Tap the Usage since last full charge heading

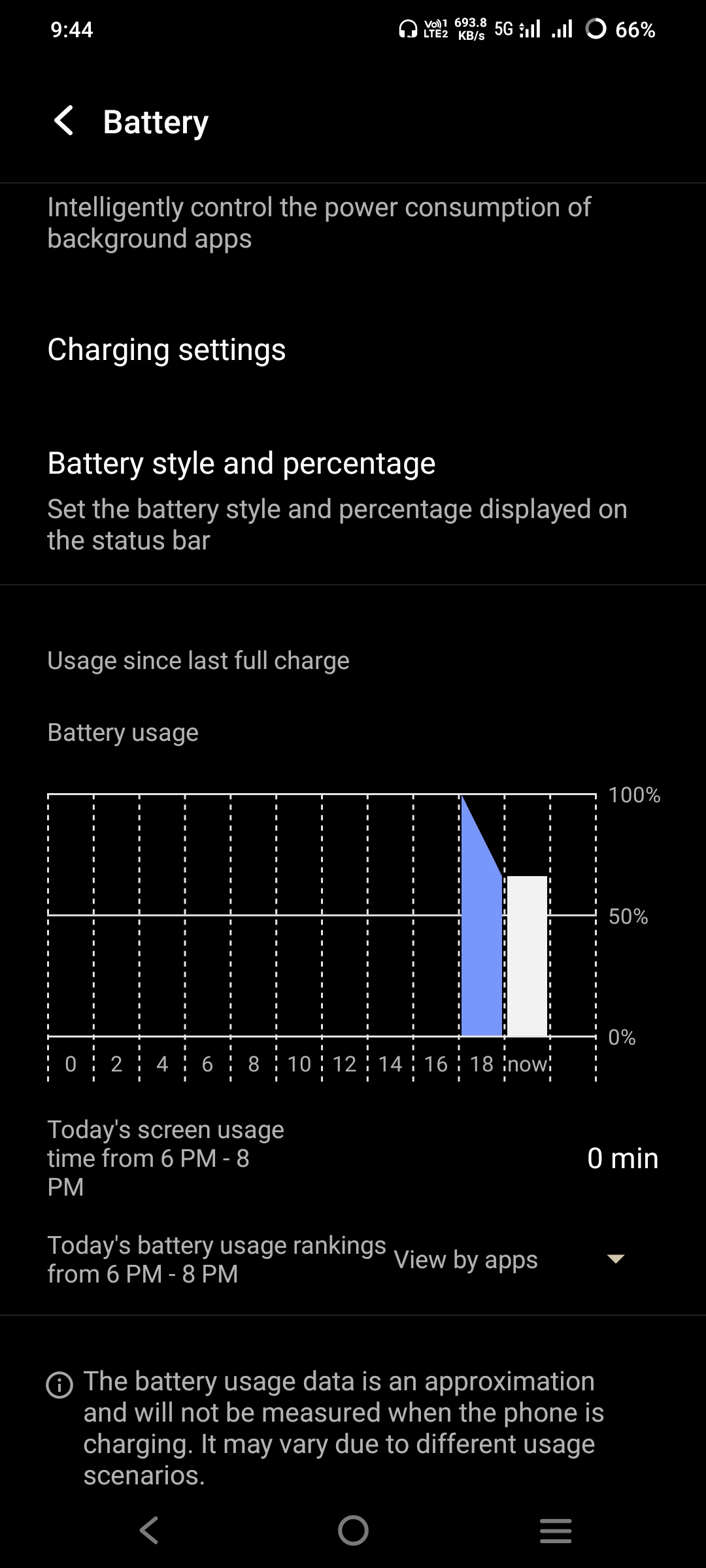(198, 660)
